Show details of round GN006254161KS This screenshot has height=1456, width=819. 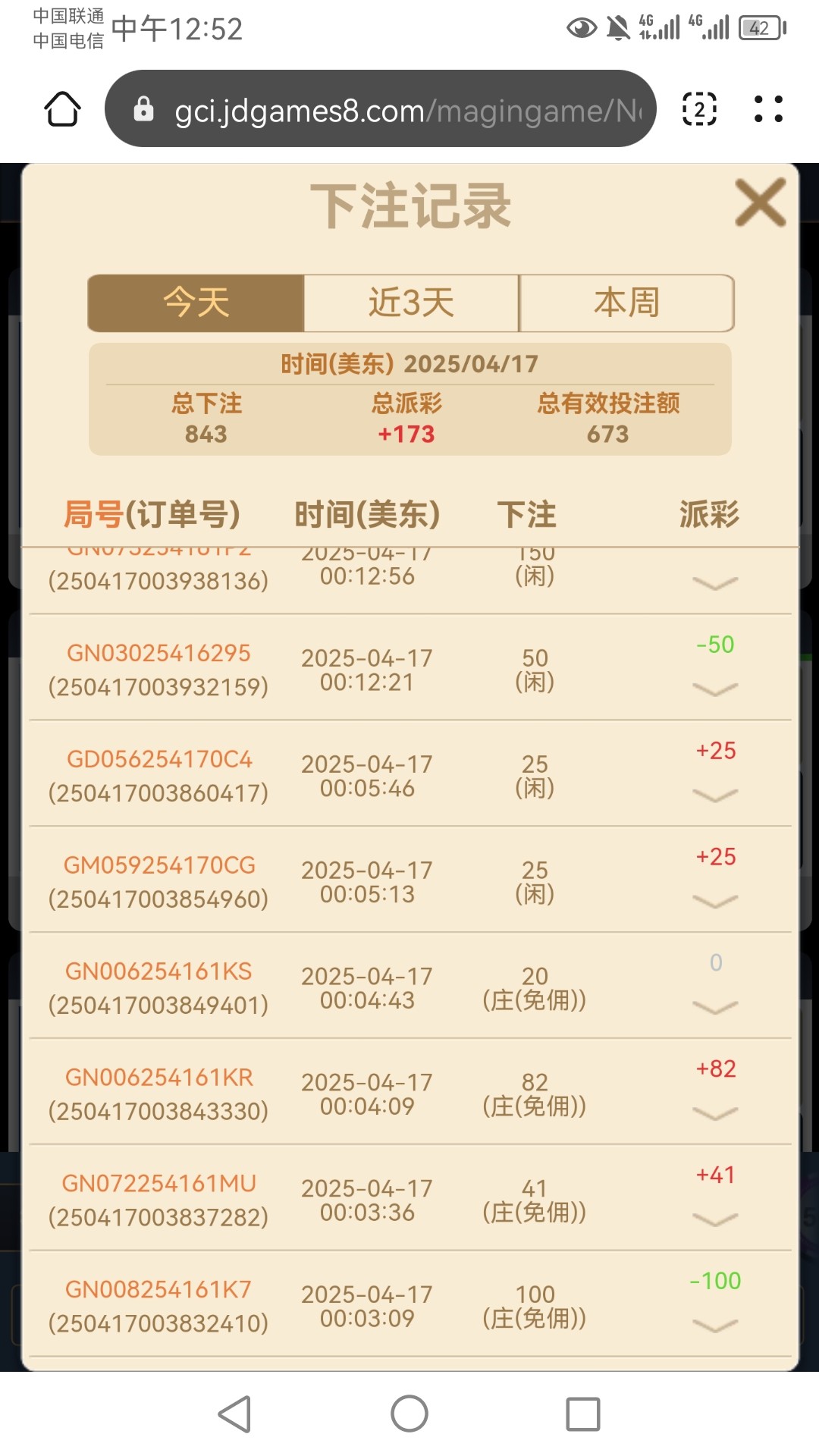pos(715,1008)
